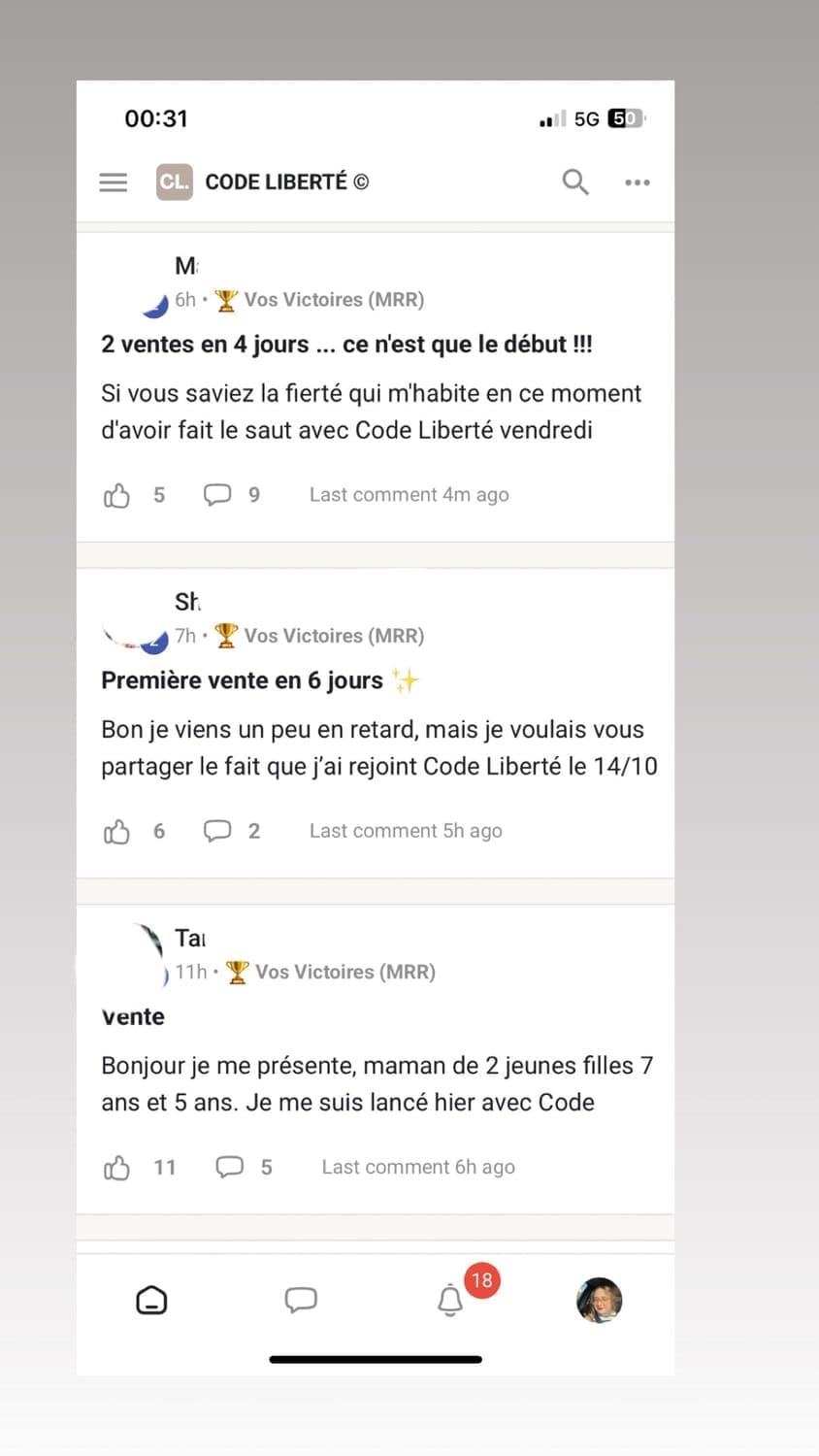Like the "Première vente en 6 jours" post
This screenshot has height=1456, width=819.
[116, 832]
